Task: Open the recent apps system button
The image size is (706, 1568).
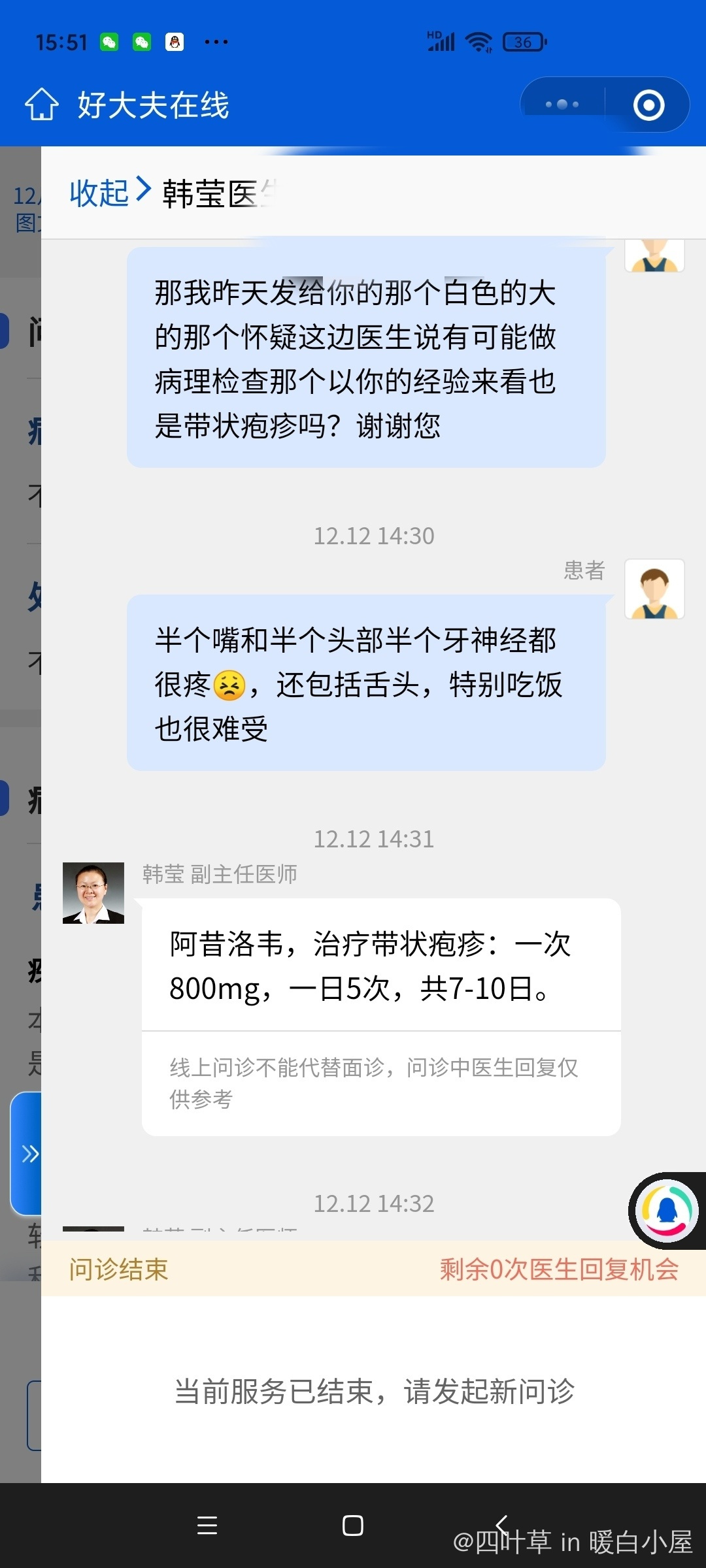Action: (207, 1525)
